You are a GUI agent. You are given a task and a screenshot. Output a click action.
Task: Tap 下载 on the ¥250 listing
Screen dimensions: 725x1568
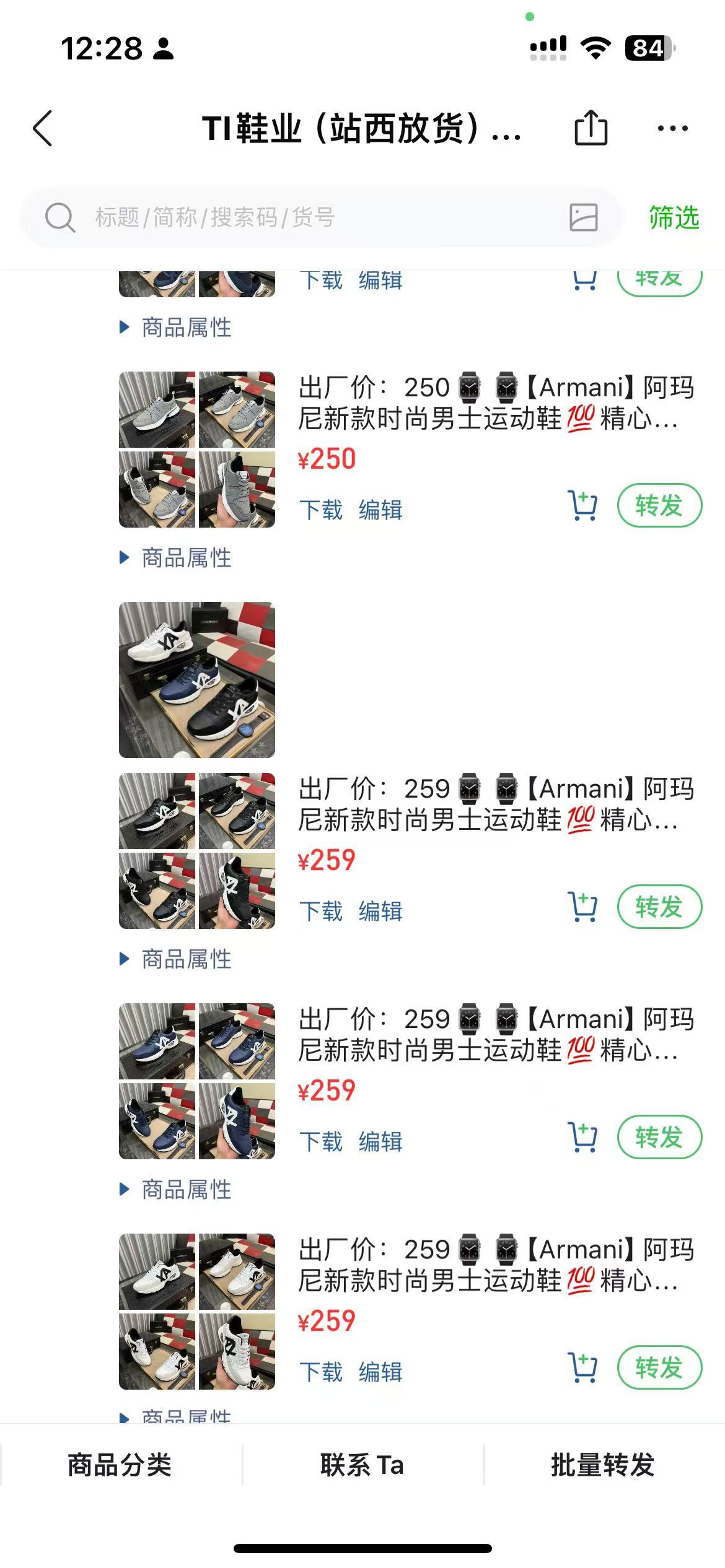(x=321, y=510)
